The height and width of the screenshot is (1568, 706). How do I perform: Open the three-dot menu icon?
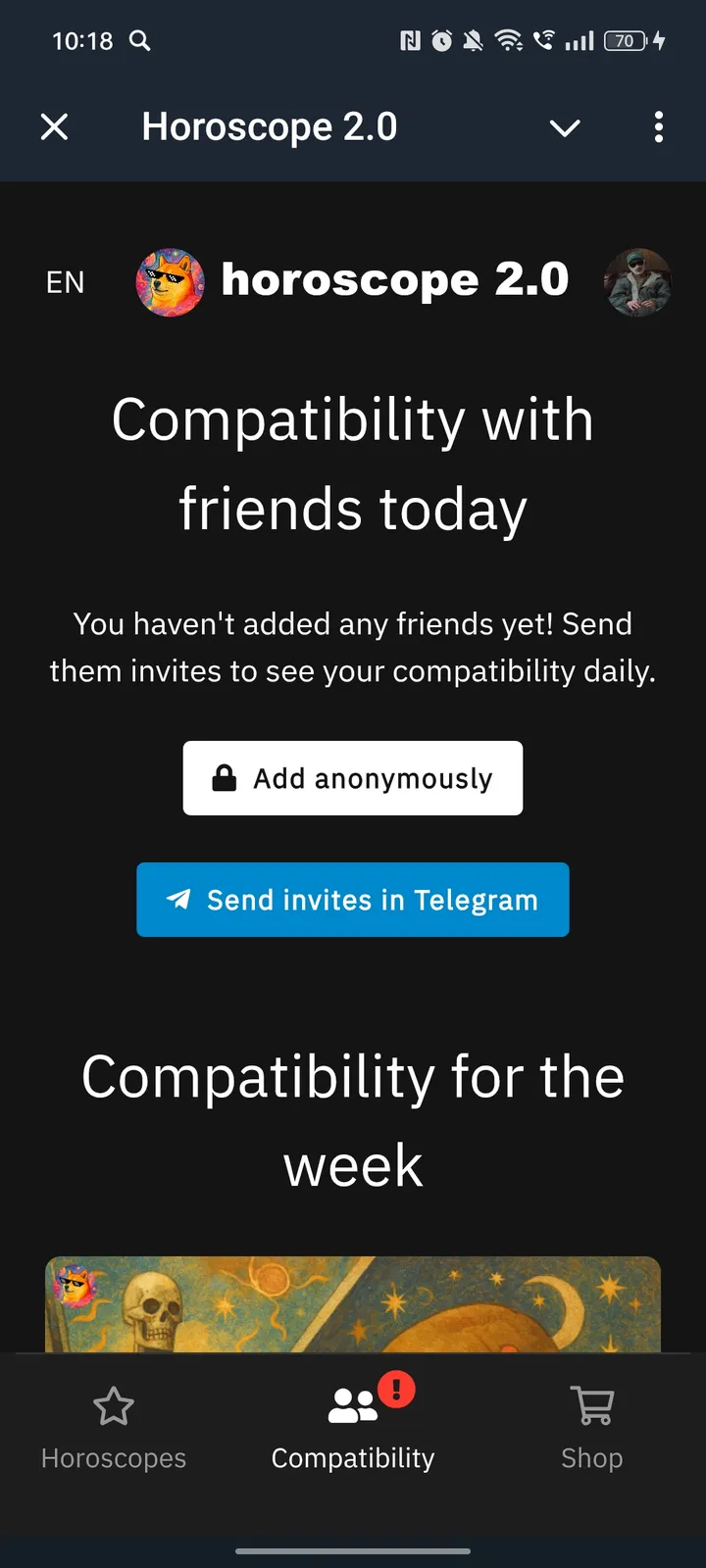click(x=658, y=127)
